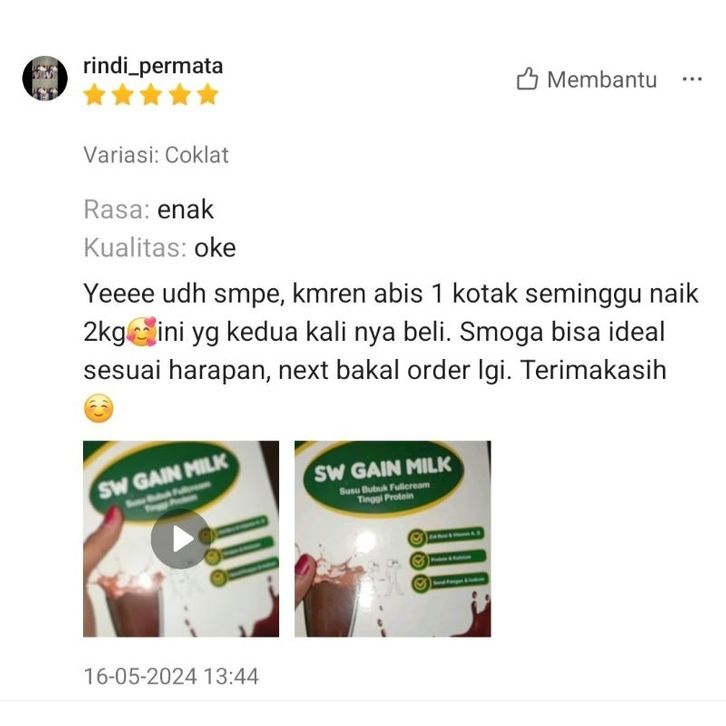The height and width of the screenshot is (726, 726).
Task: Play the SW Gain Milk review video
Action: (180, 538)
